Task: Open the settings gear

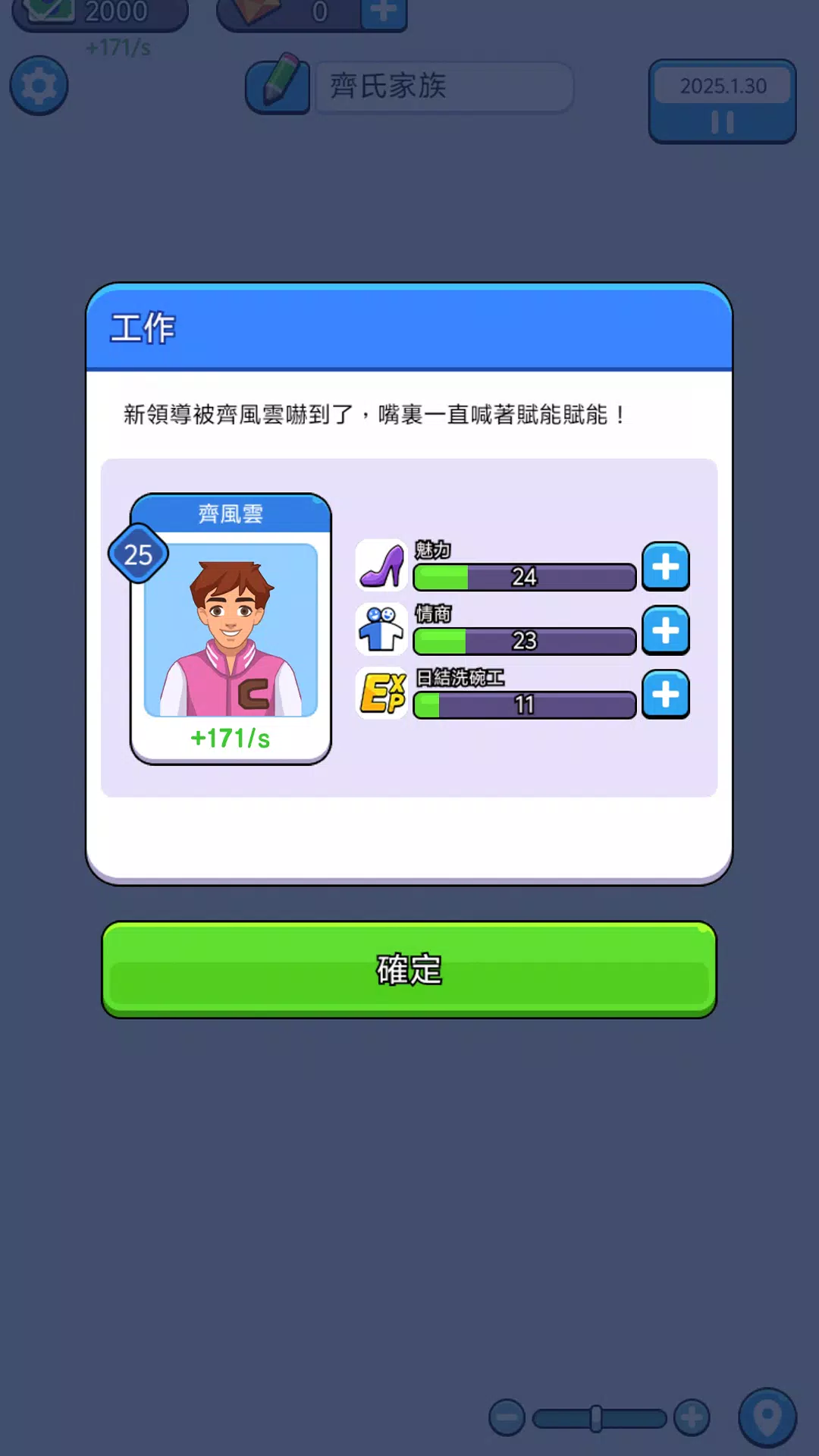Action: [x=38, y=86]
